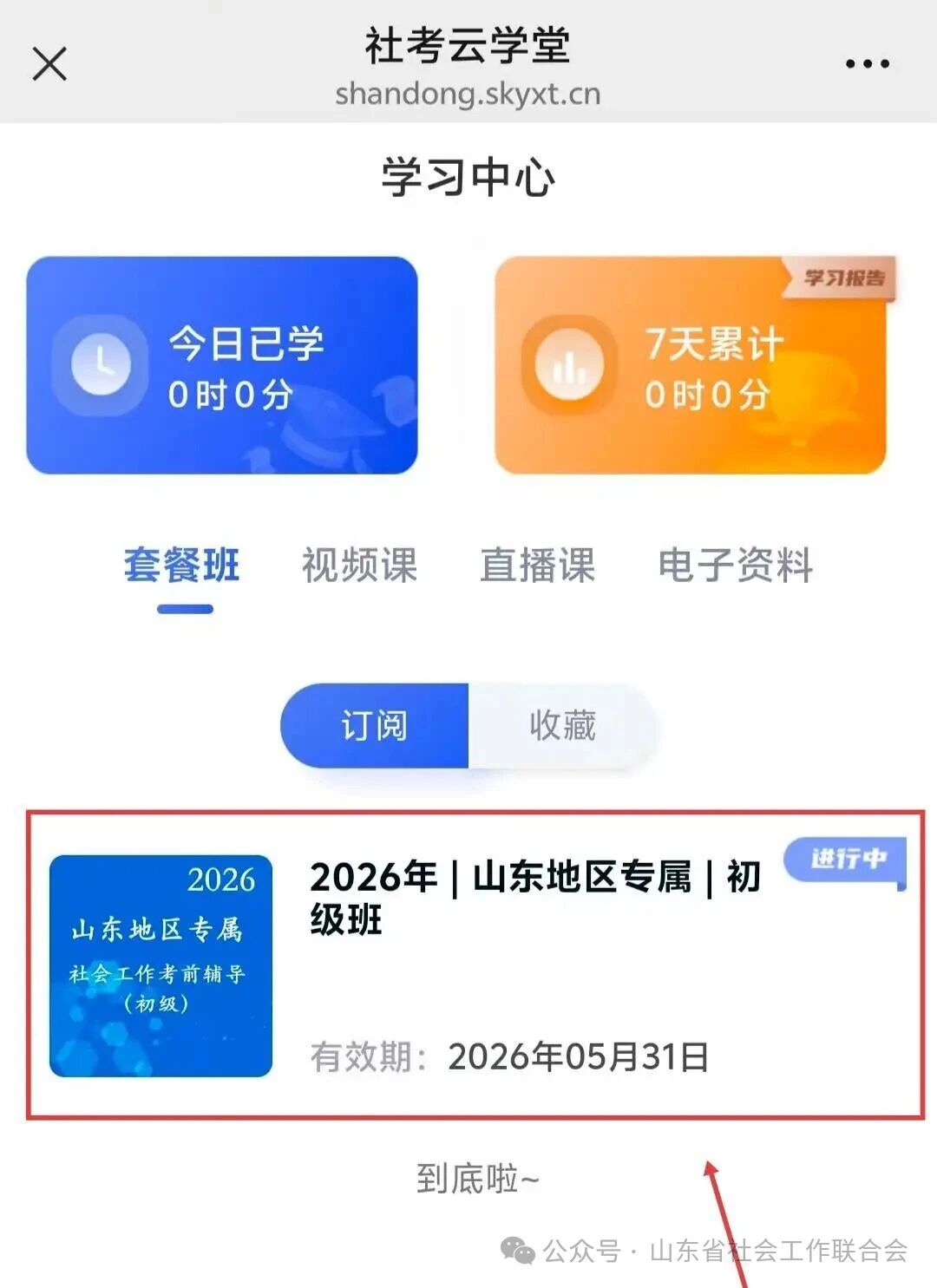Switch to the 视频课 tab
937x1288 pixels.
[359, 566]
